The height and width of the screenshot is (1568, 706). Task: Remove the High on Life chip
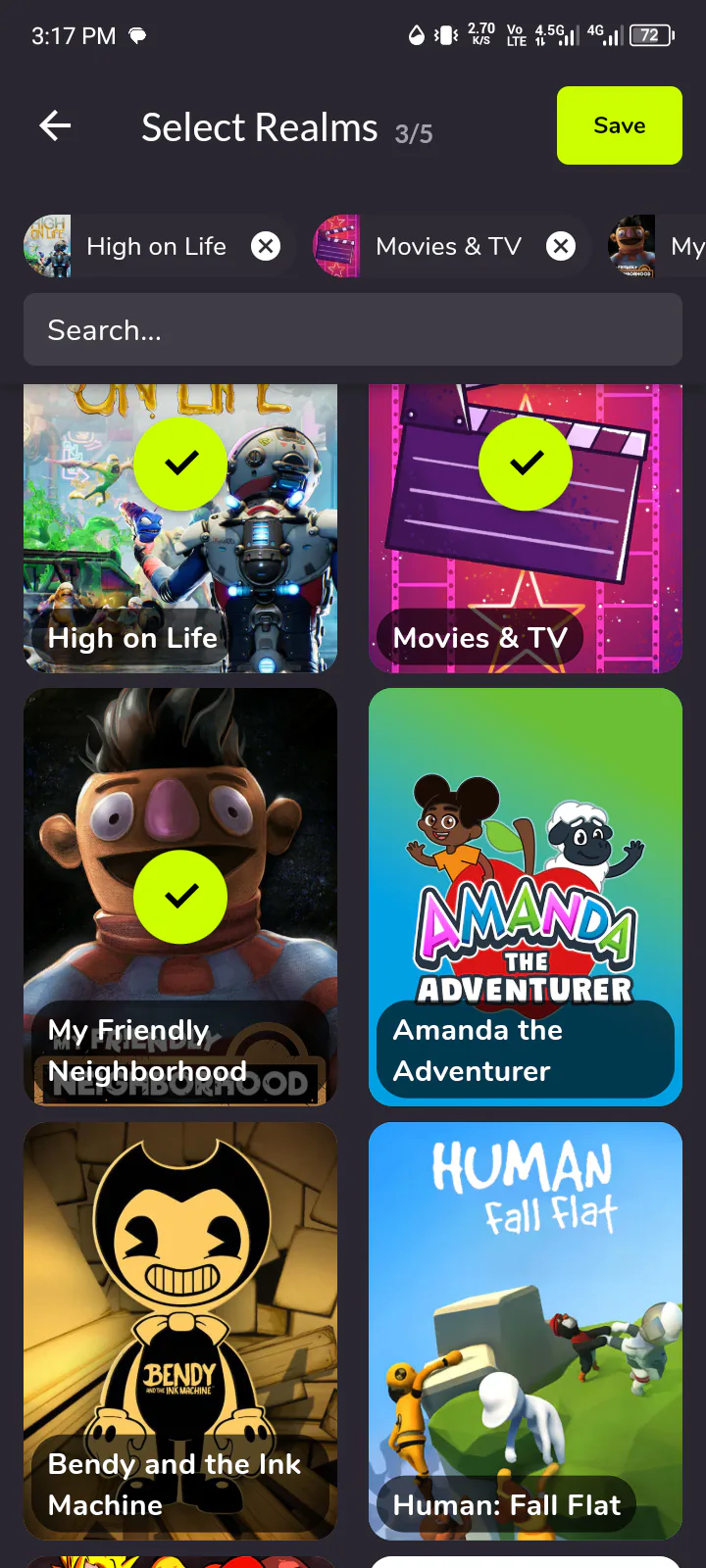tap(266, 246)
